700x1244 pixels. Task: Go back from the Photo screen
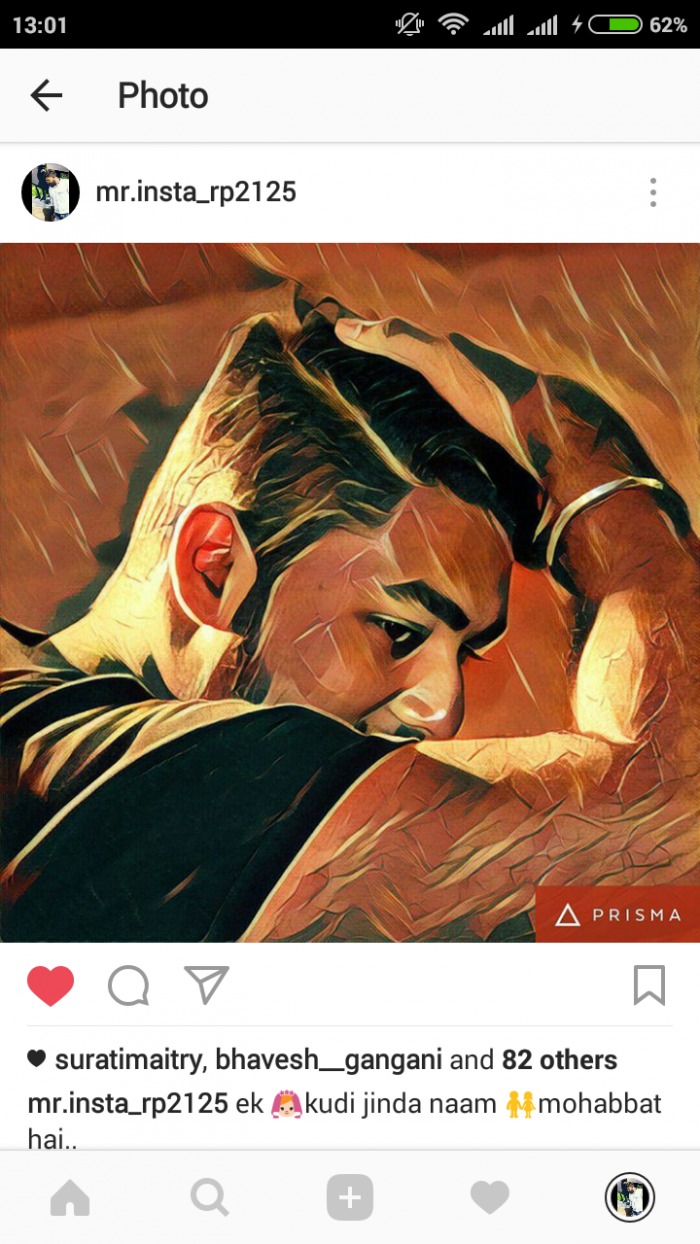tap(46, 96)
